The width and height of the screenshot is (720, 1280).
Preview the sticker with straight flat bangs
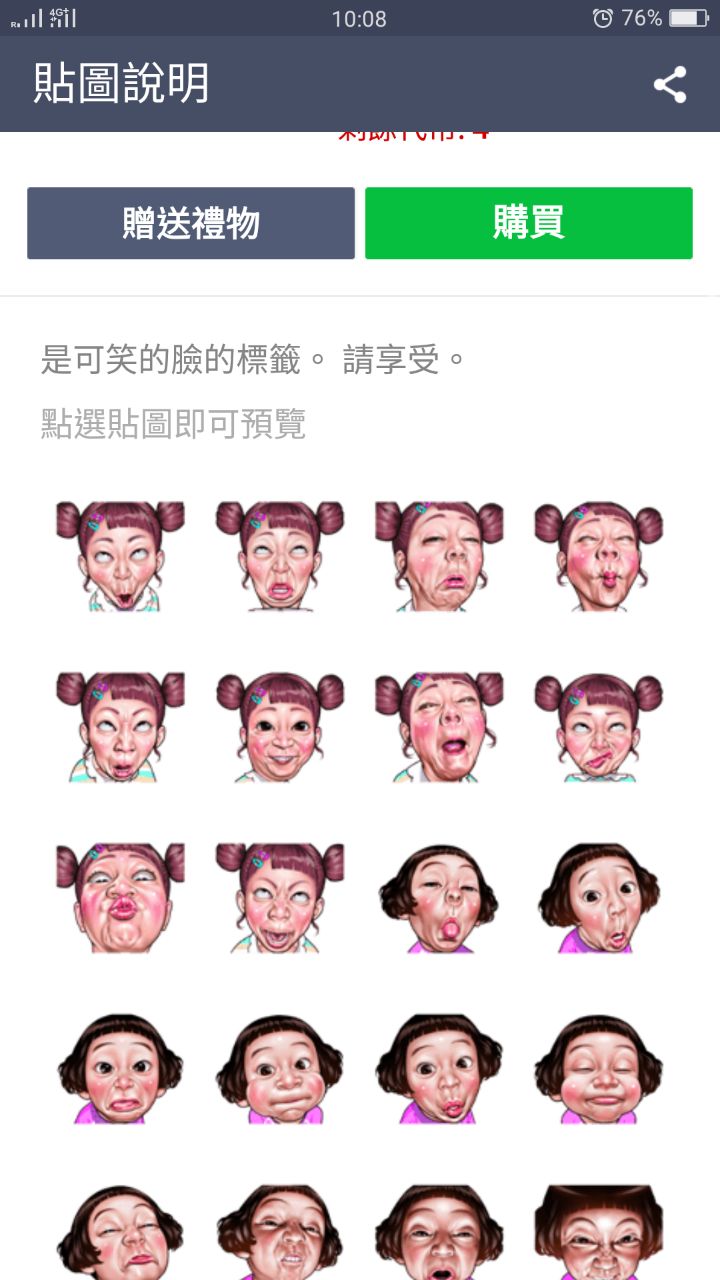coord(598,1232)
